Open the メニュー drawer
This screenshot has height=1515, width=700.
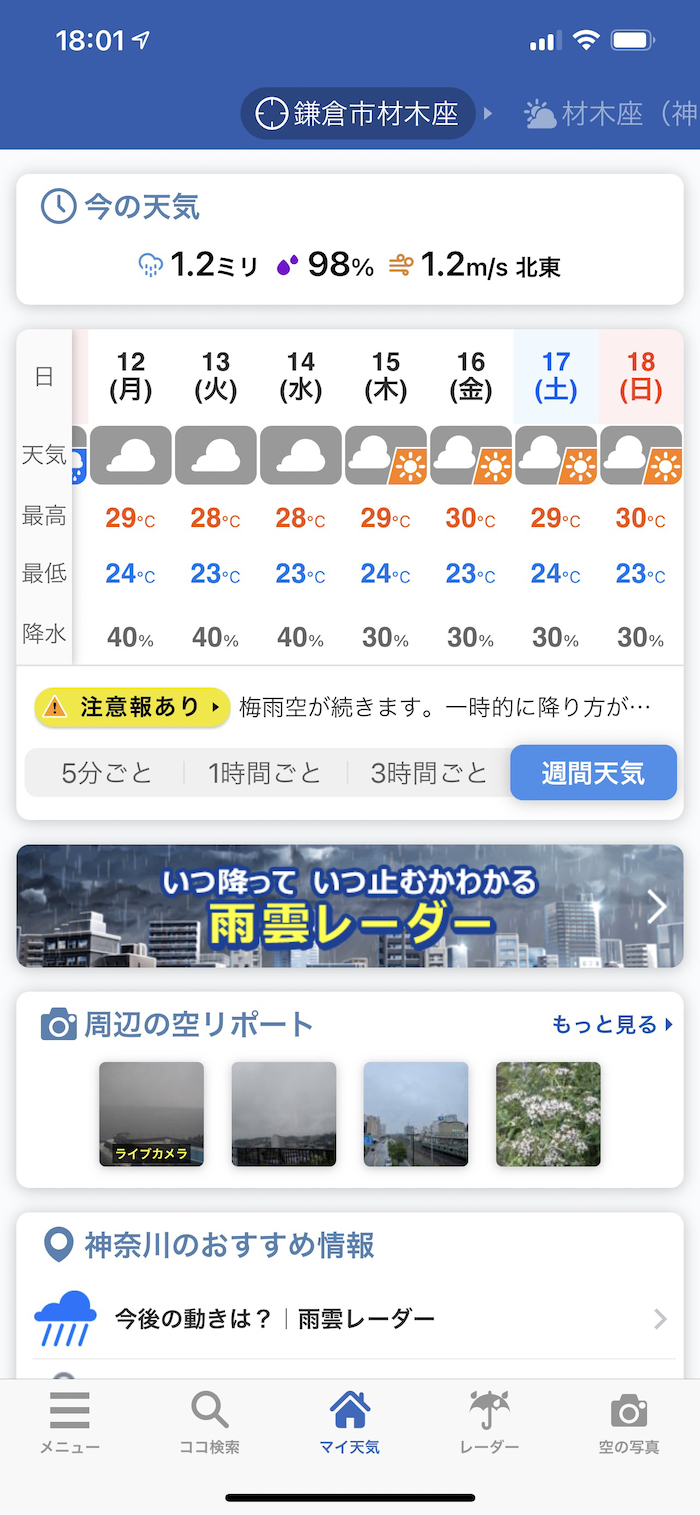click(70, 1422)
